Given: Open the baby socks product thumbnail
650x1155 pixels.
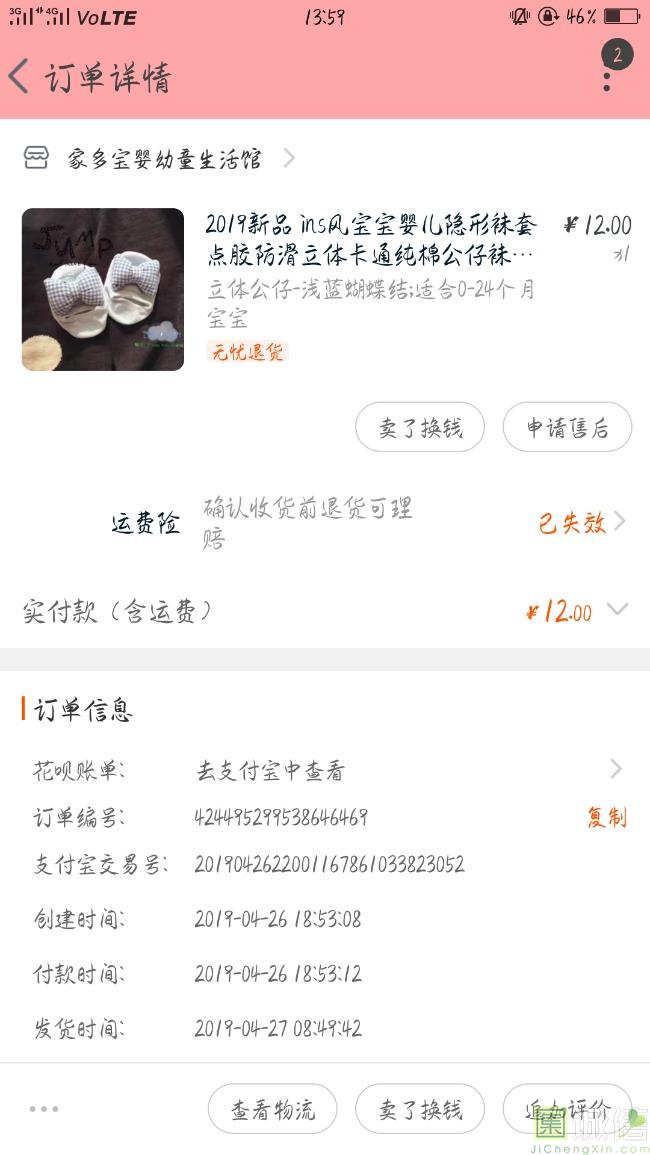Looking at the screenshot, I should pyautogui.click(x=103, y=289).
